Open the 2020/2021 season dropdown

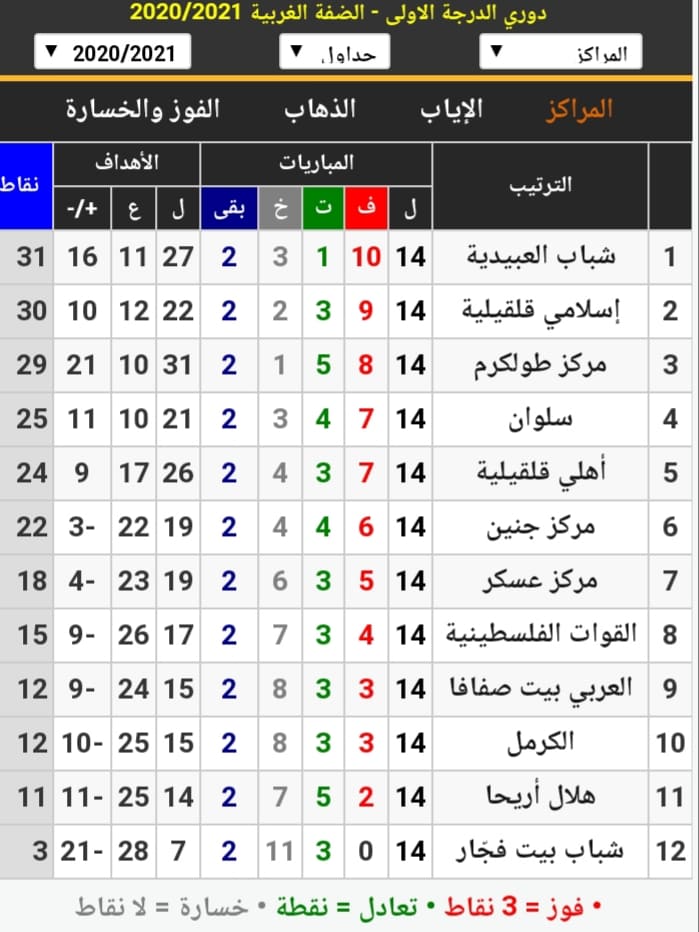tap(112, 52)
